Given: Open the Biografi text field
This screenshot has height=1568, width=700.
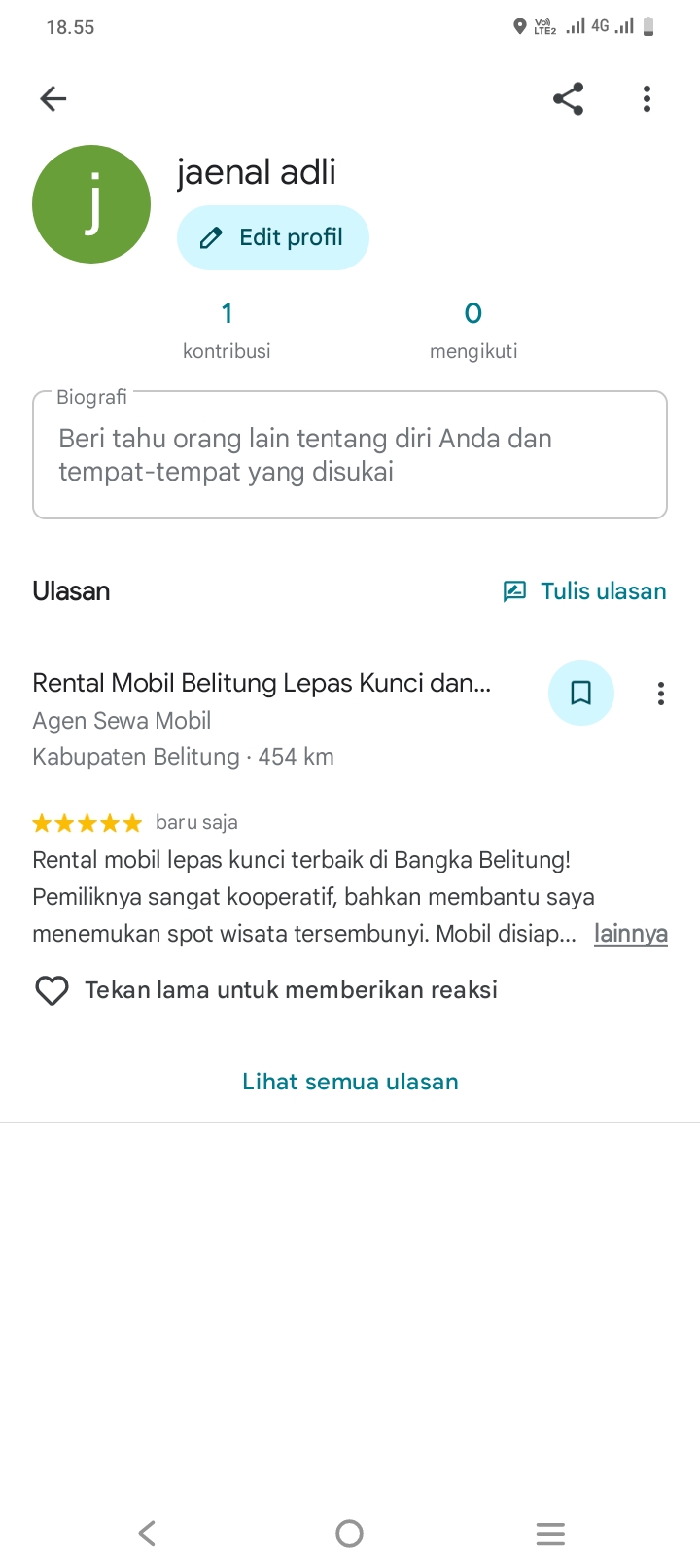Looking at the screenshot, I should 350,455.
